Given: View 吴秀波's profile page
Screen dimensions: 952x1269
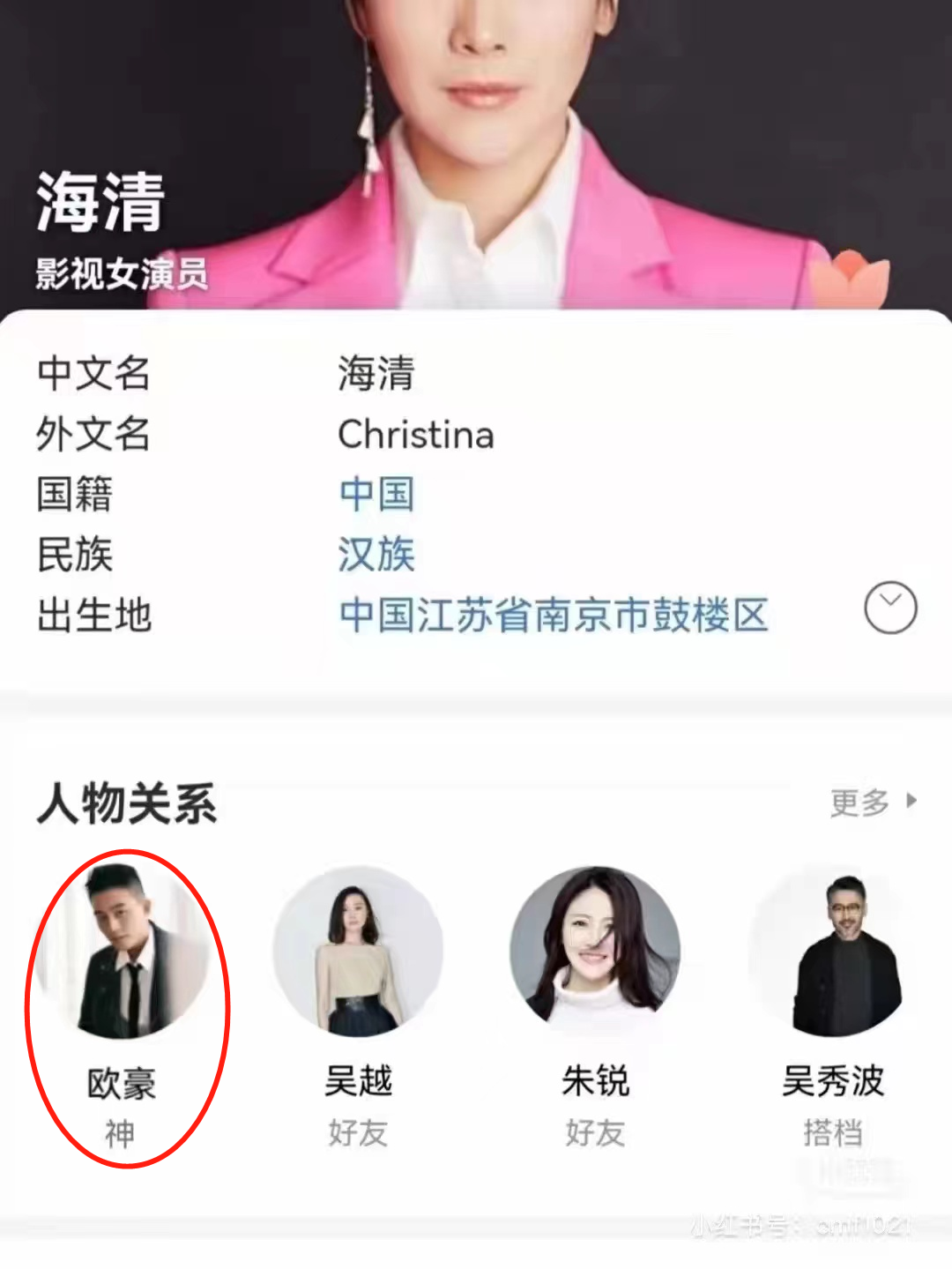Looking at the screenshot, I should pos(833,952).
